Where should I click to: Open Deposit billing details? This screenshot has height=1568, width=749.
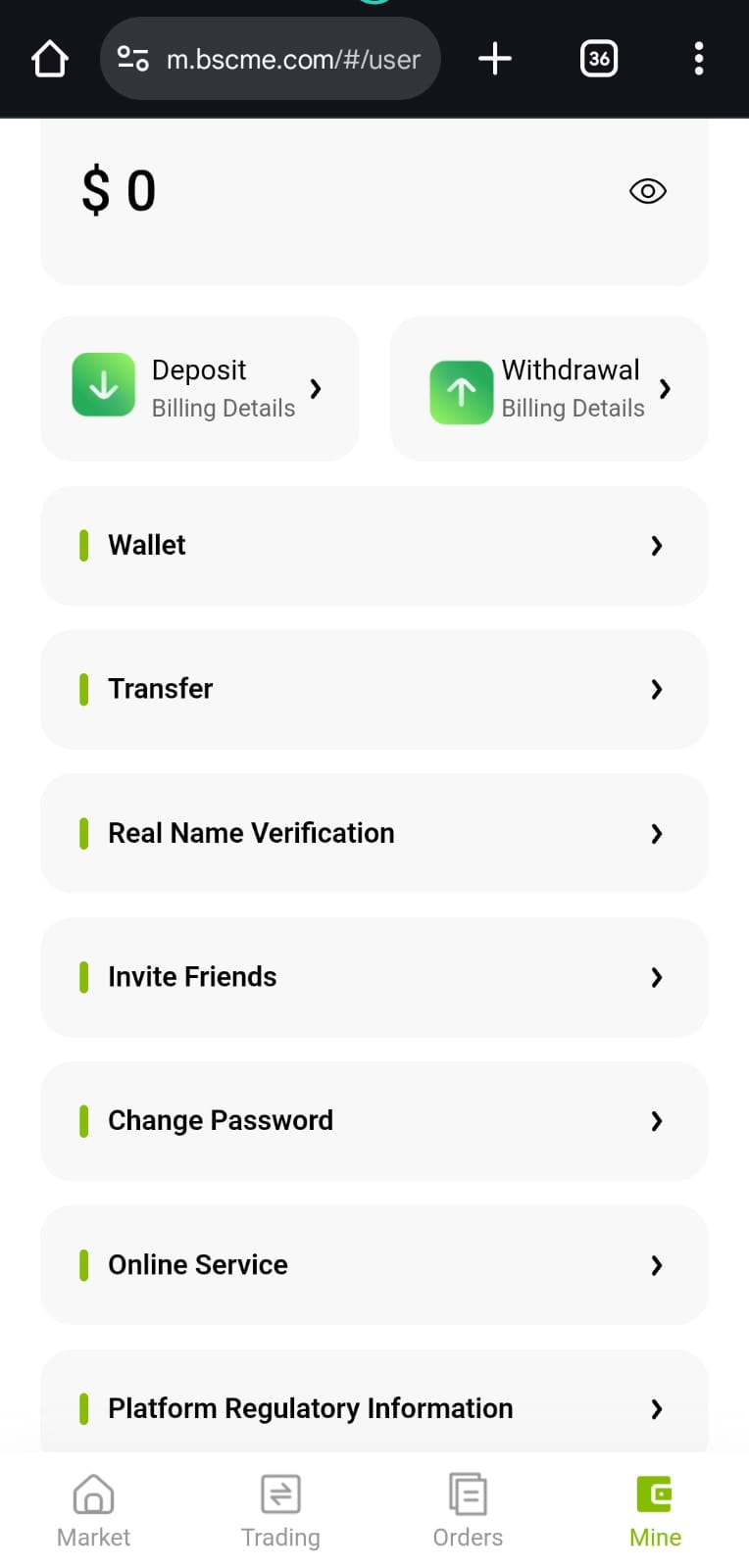point(199,388)
